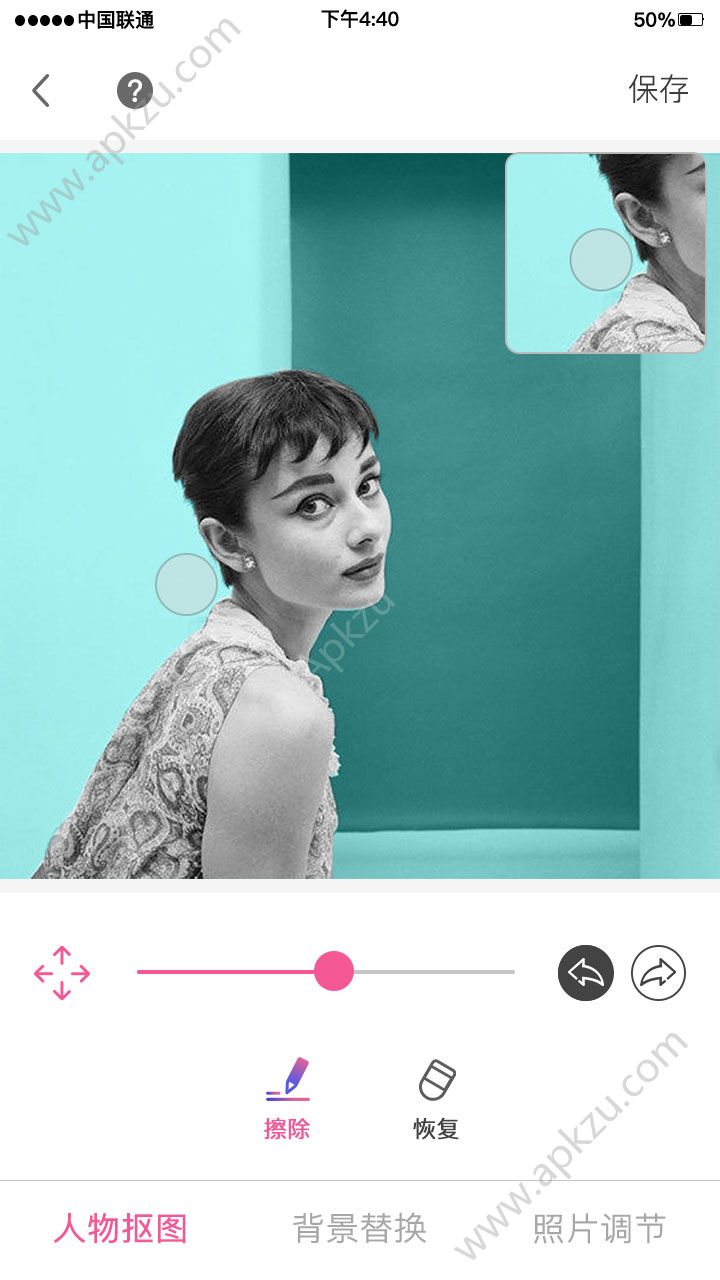Tap the pink move/pan arrows icon
The image size is (720, 1280).
pyautogui.click(x=62, y=972)
